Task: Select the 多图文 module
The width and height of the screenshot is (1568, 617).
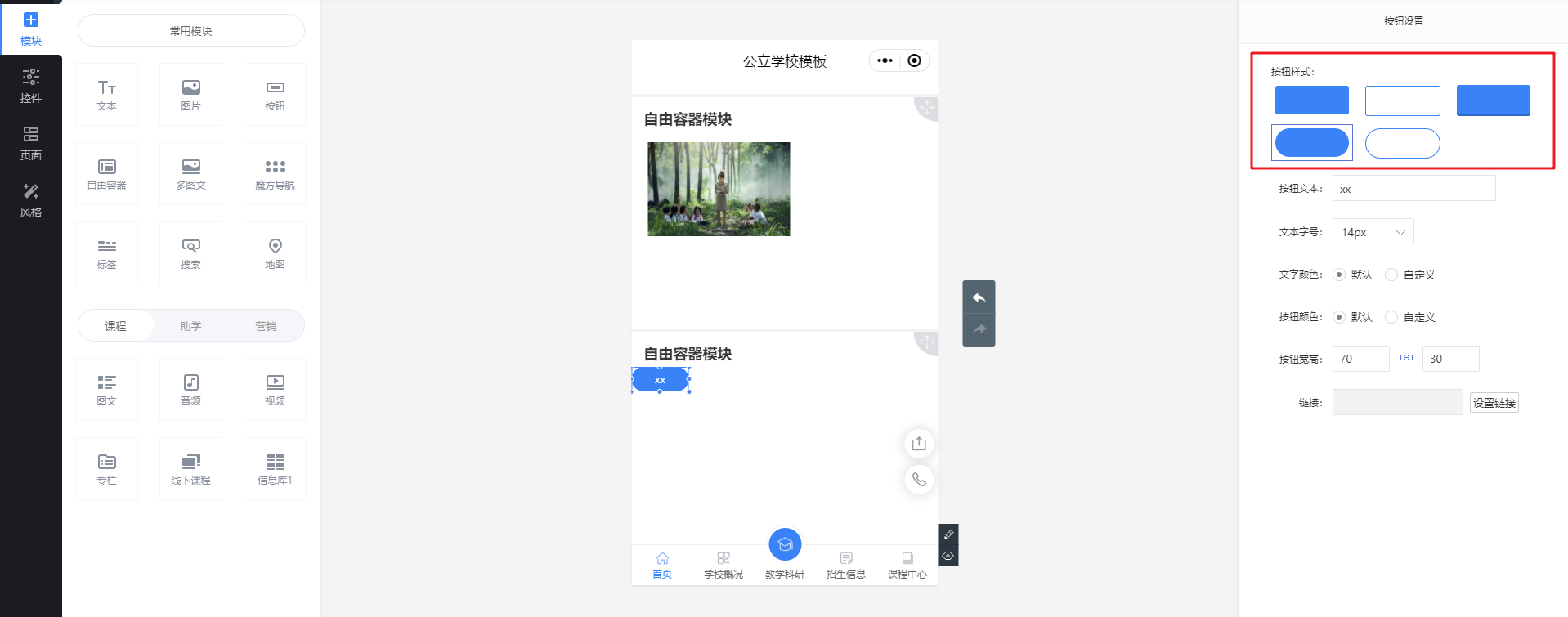Action: tap(190, 173)
